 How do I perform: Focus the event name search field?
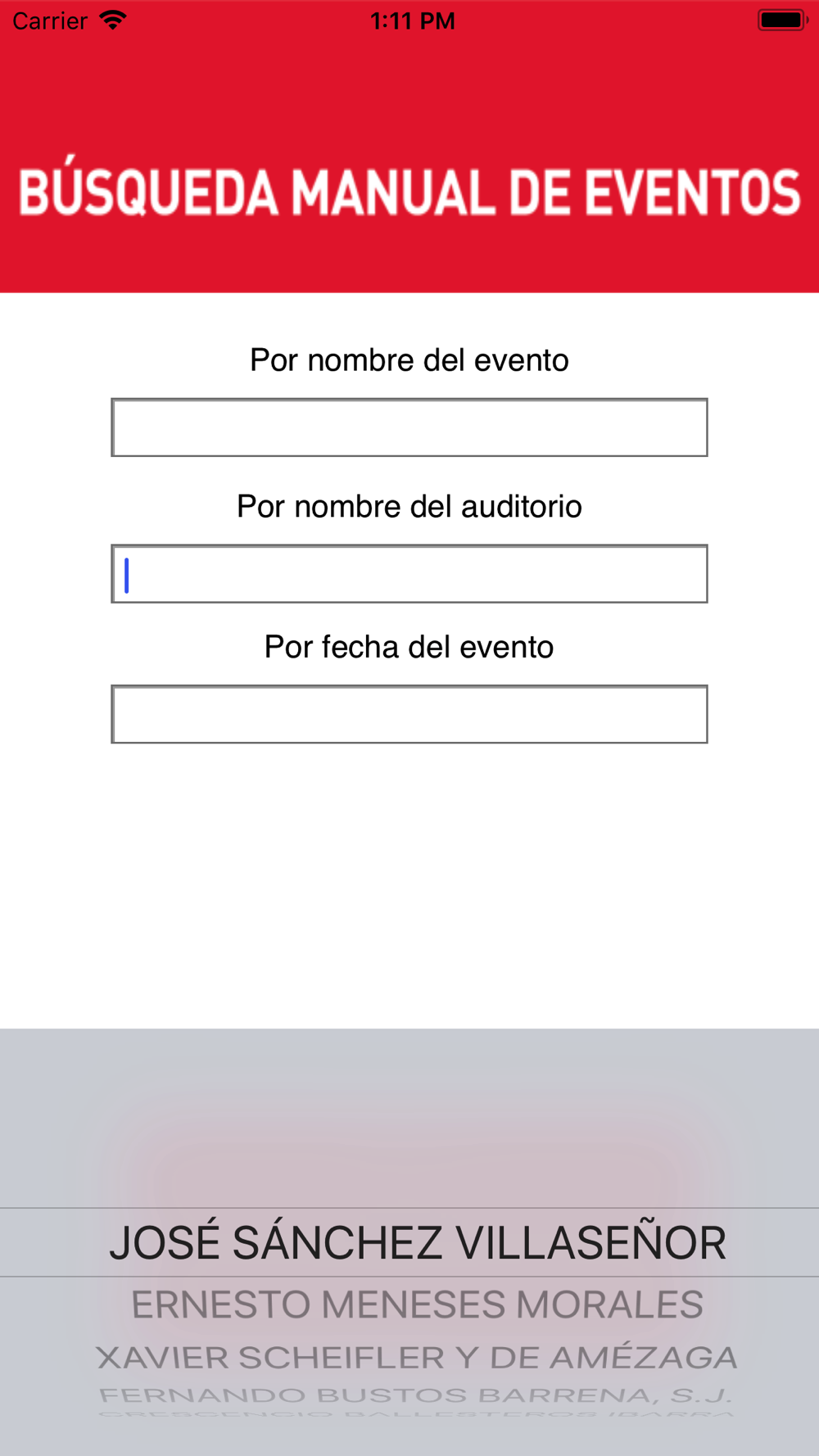click(409, 427)
